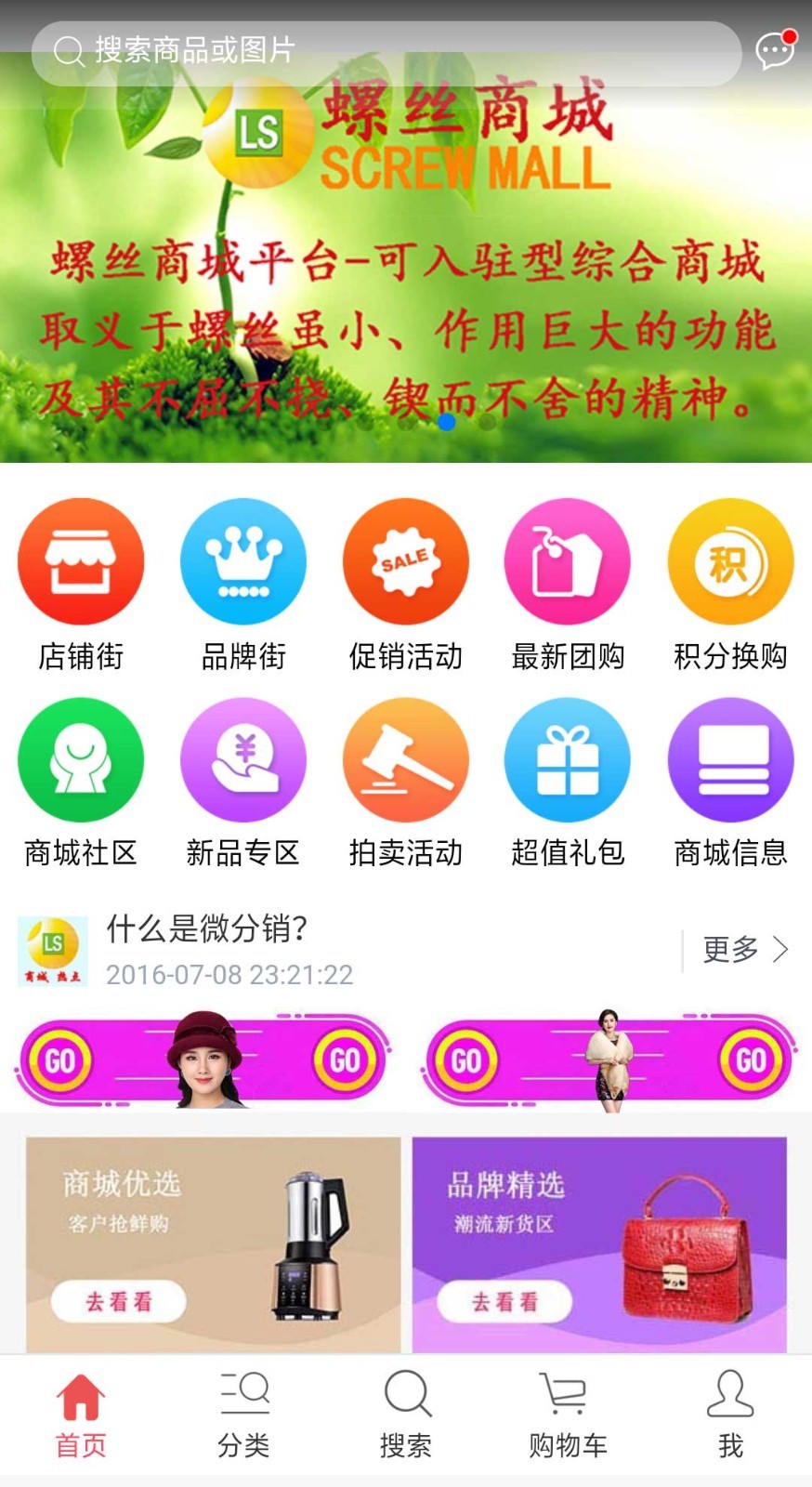The width and height of the screenshot is (812, 1487).
Task: Open the 商城优选 blender card
Action: tap(213, 1244)
